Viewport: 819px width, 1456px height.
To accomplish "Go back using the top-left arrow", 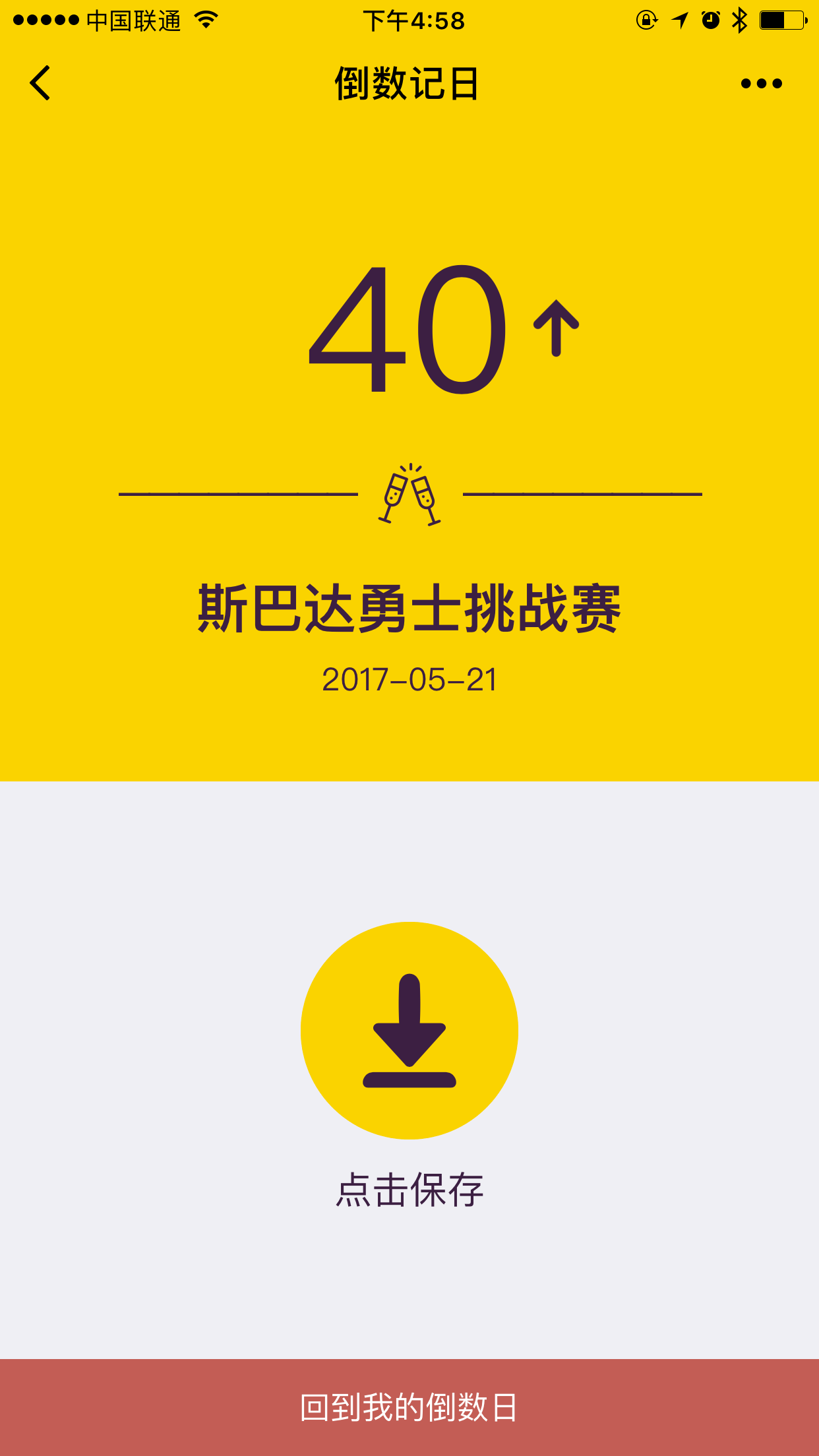I will 41,83.
